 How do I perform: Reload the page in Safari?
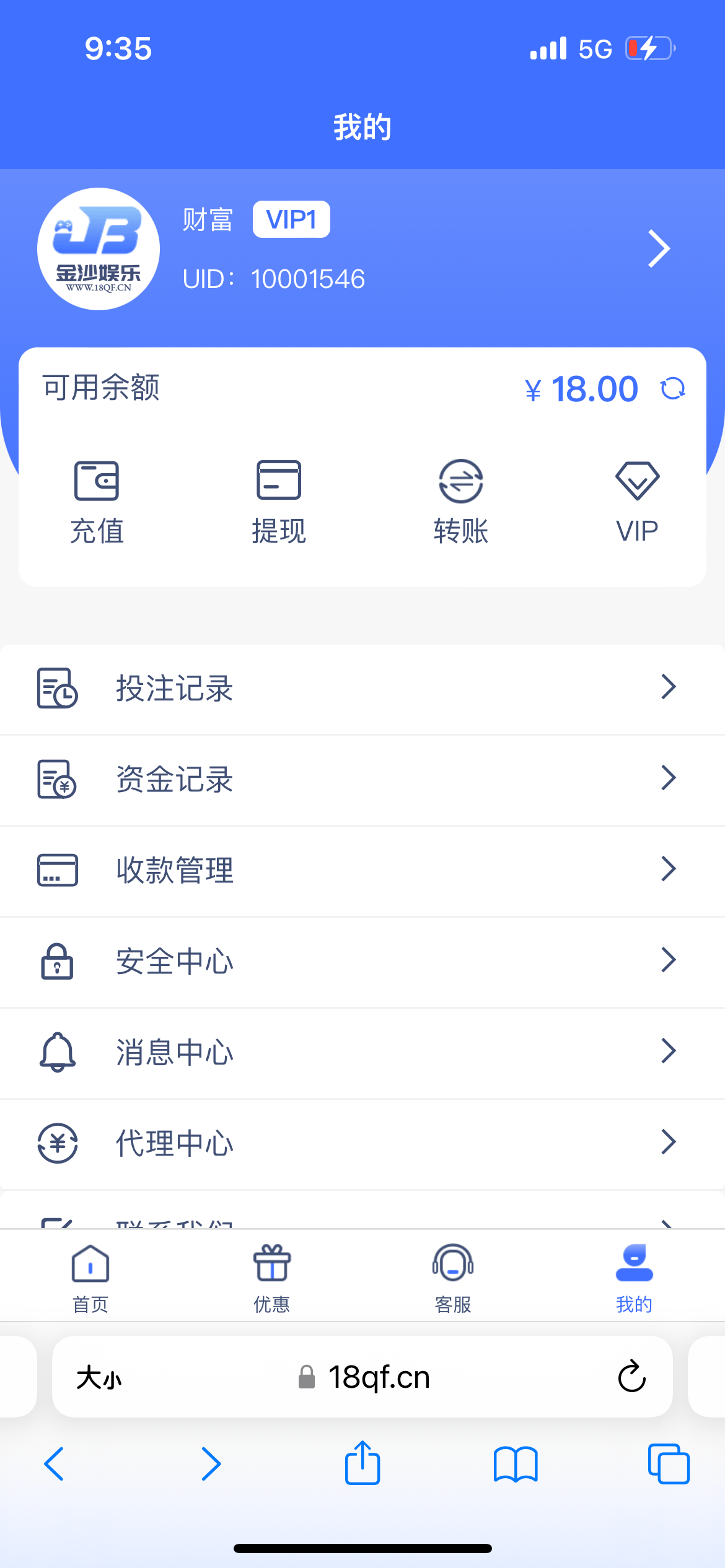pos(631,1377)
